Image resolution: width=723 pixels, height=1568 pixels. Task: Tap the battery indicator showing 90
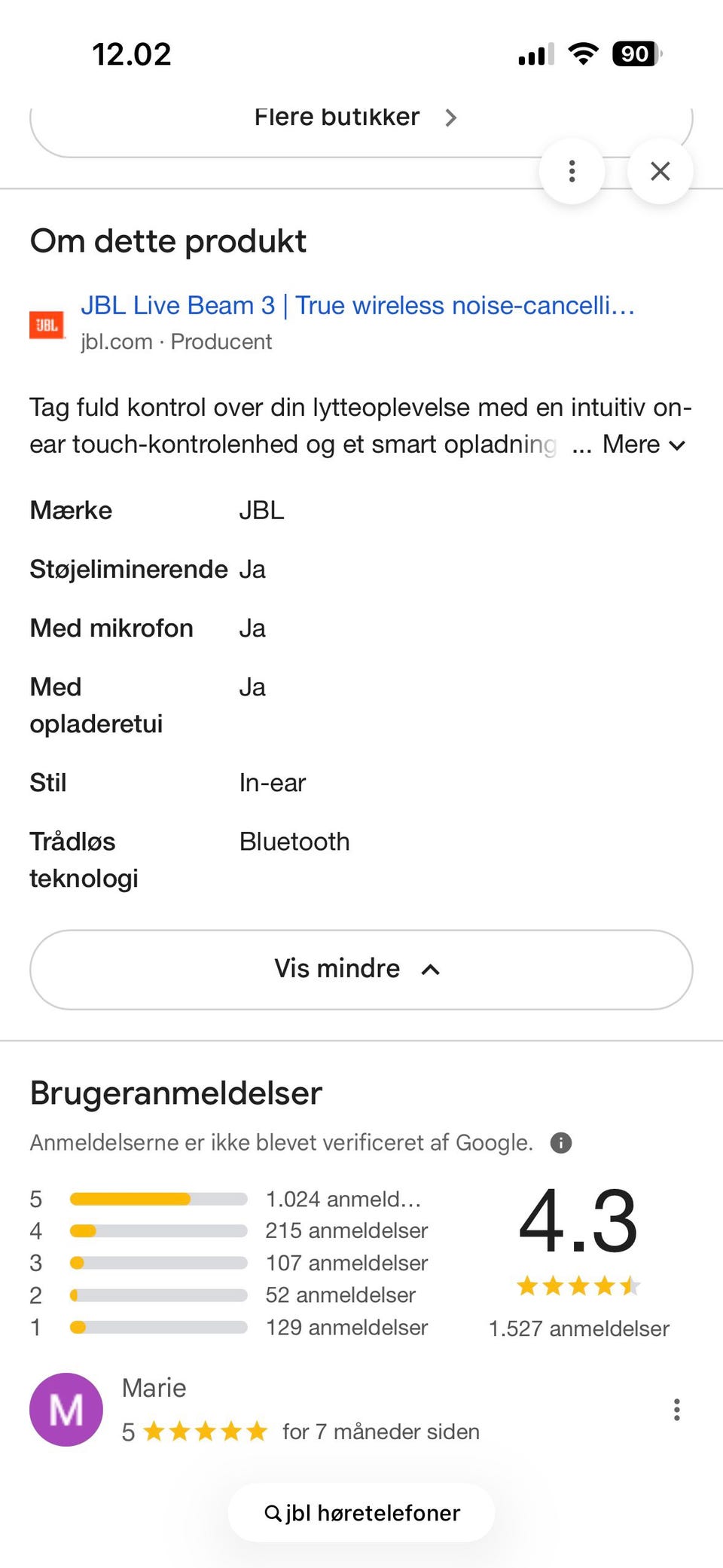point(633,53)
